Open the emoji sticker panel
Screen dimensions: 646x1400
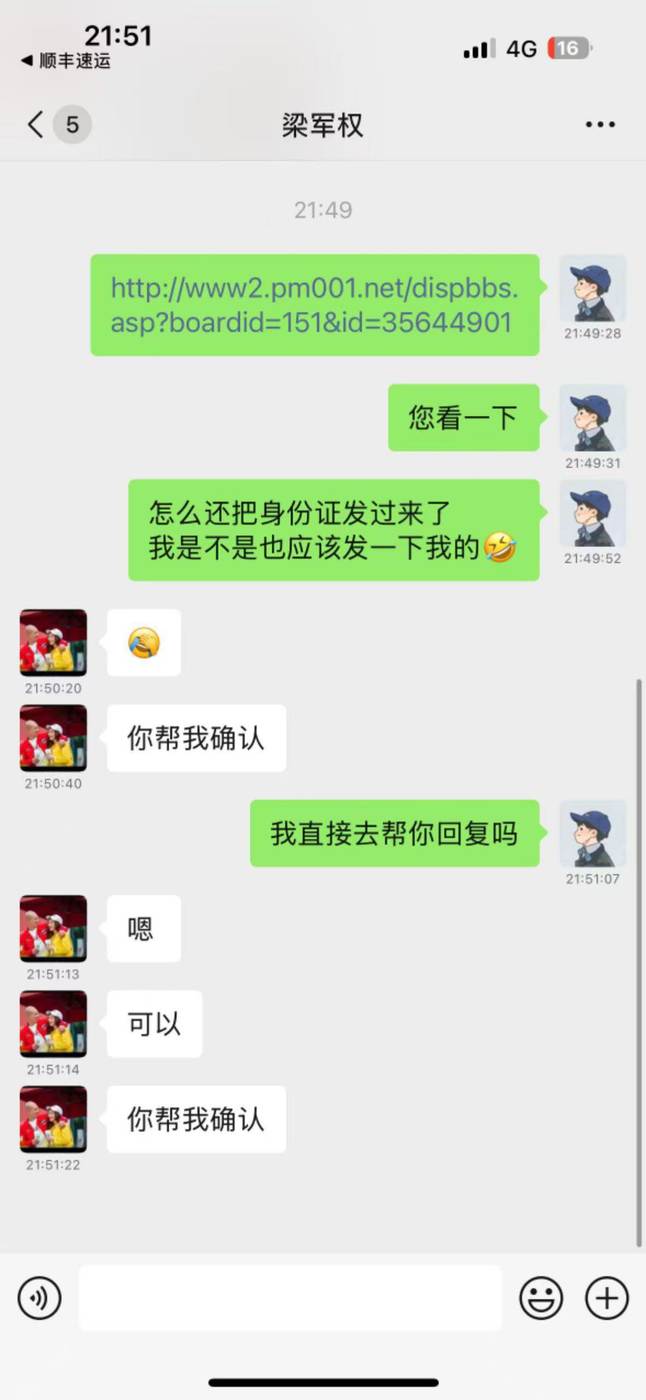pos(541,1299)
